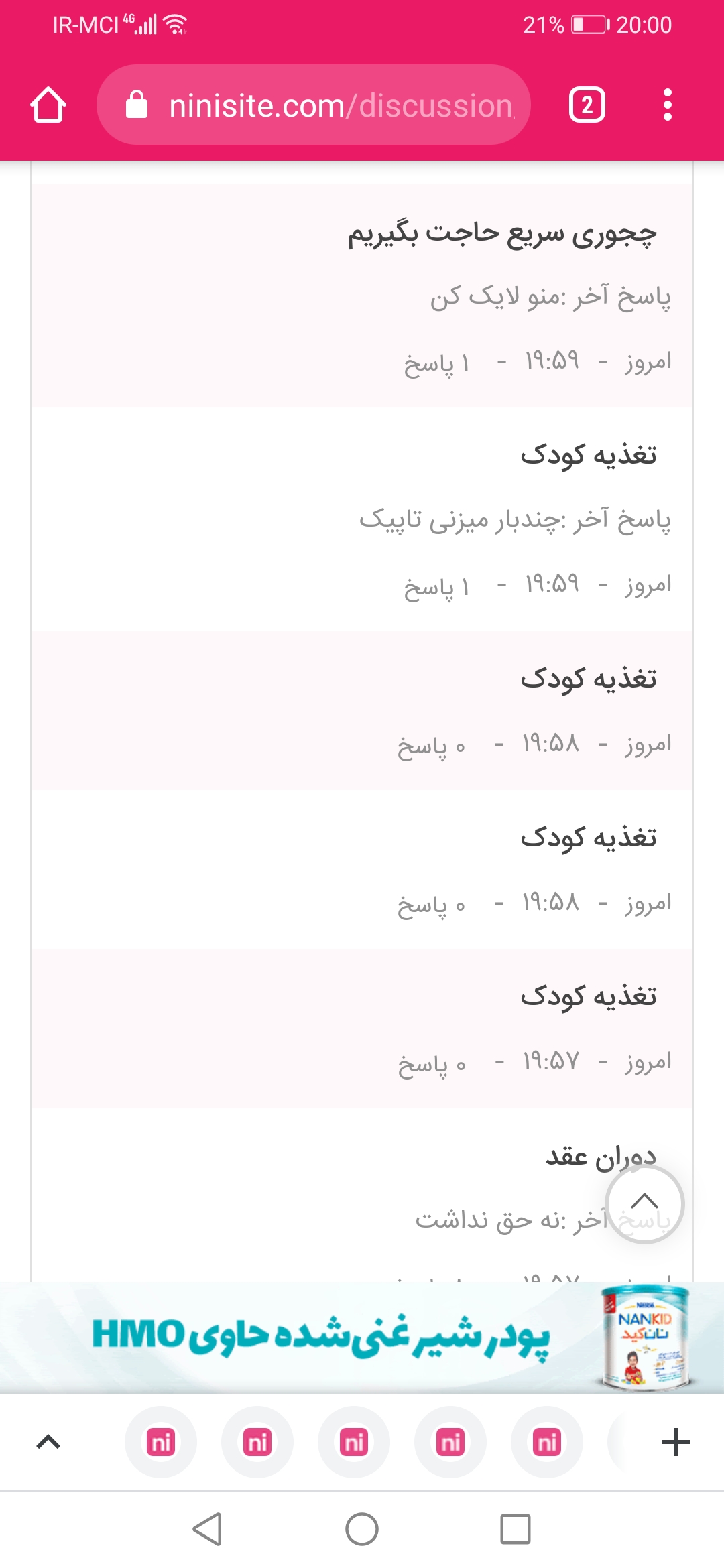Jump back to top of the page
724x1568 pixels.
644,1203
